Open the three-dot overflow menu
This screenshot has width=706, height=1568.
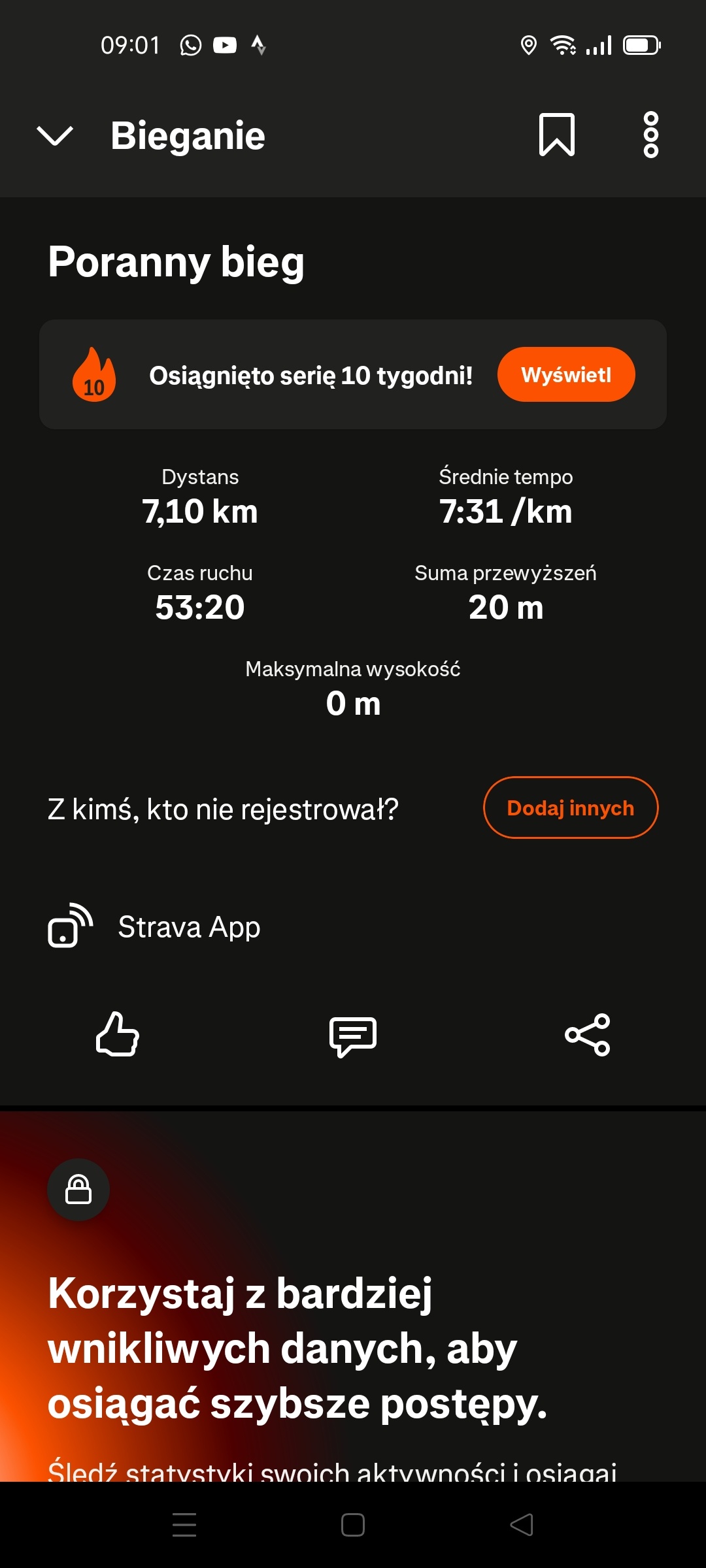click(651, 135)
